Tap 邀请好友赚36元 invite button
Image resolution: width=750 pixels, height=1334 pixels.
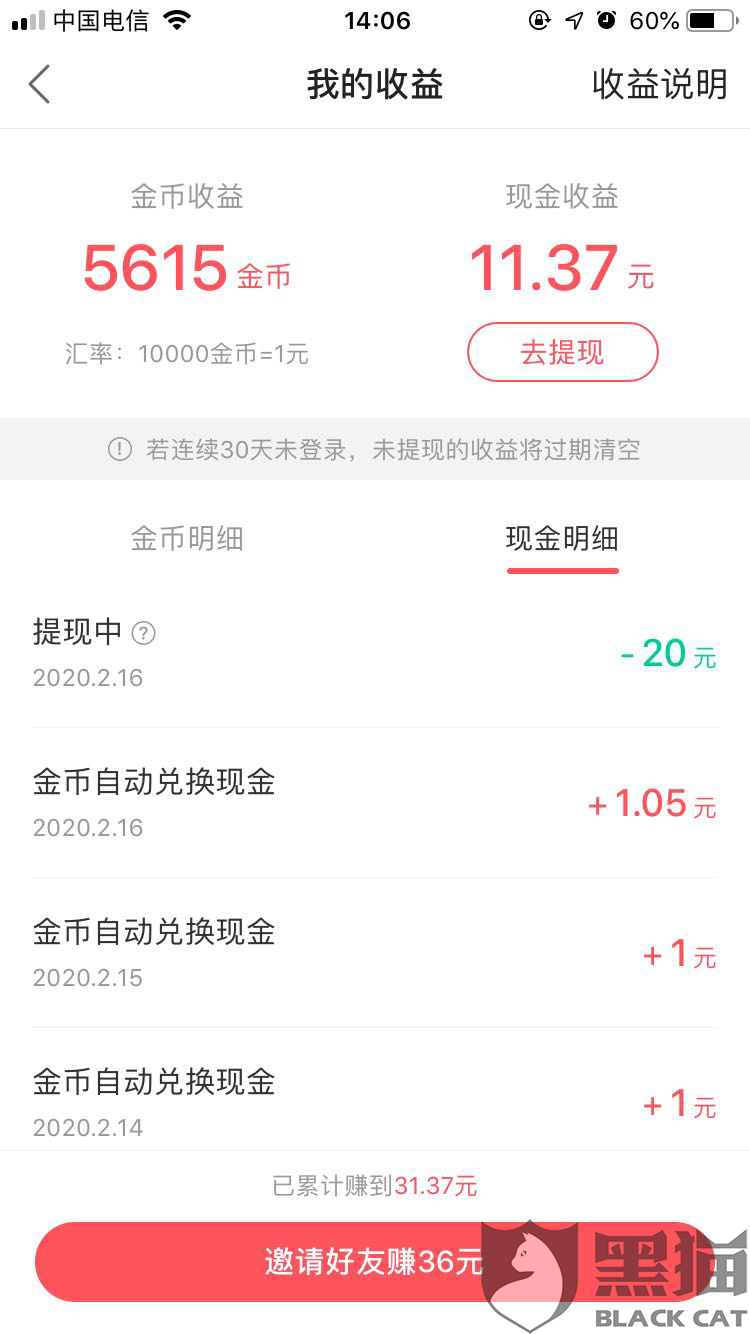tap(372, 1262)
